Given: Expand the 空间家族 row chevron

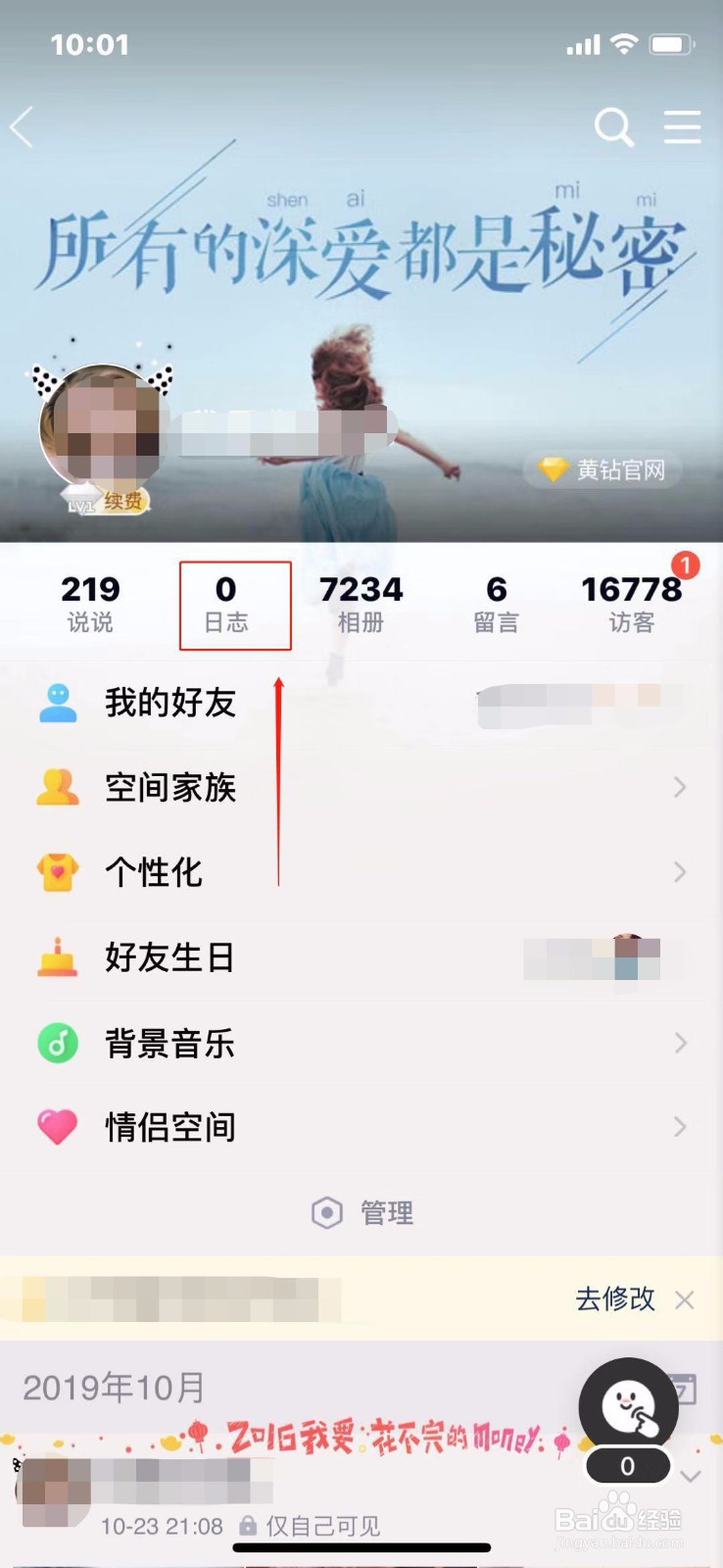Looking at the screenshot, I should (681, 787).
